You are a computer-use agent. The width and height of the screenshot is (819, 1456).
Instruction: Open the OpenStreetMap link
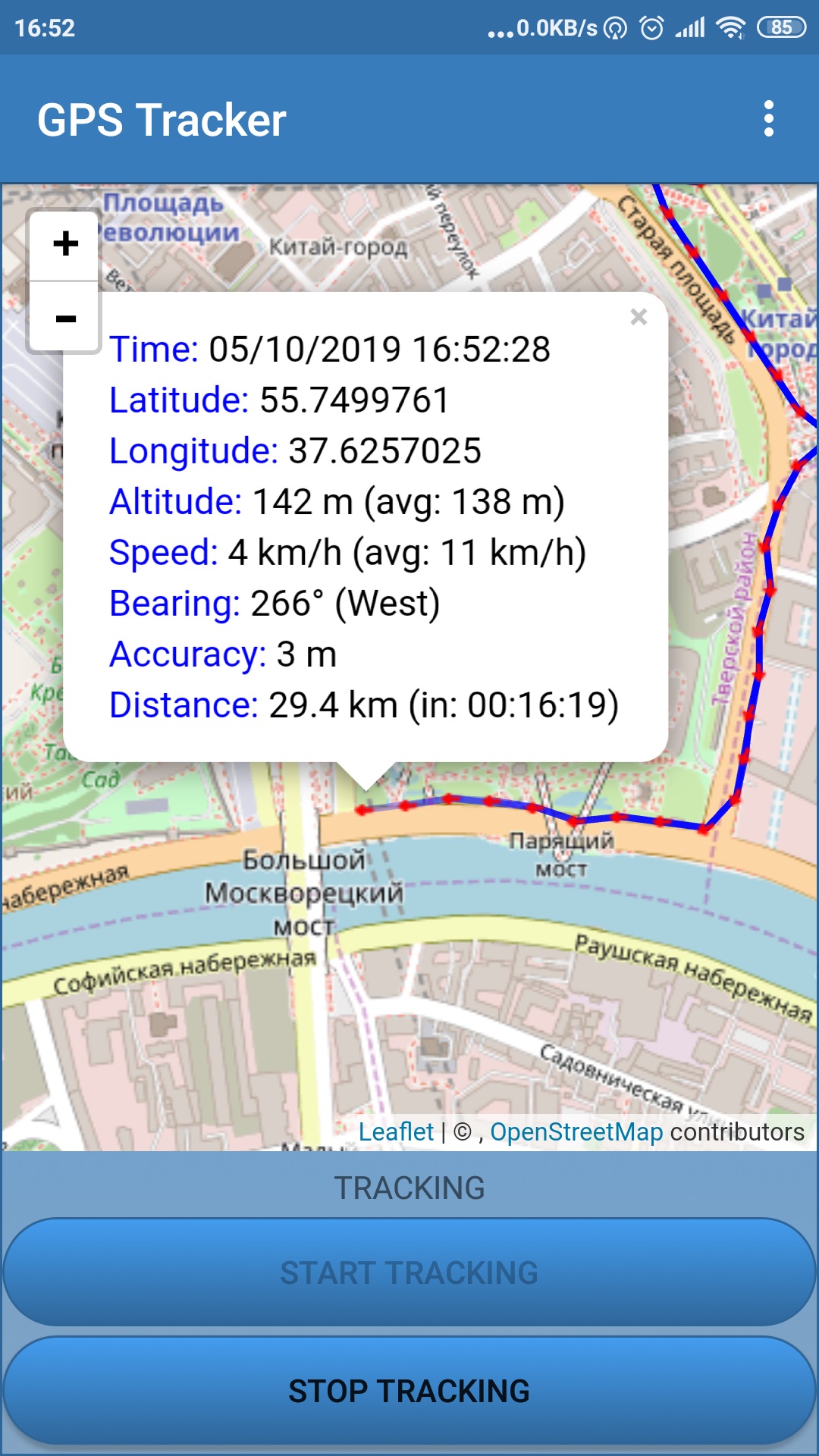[576, 1131]
